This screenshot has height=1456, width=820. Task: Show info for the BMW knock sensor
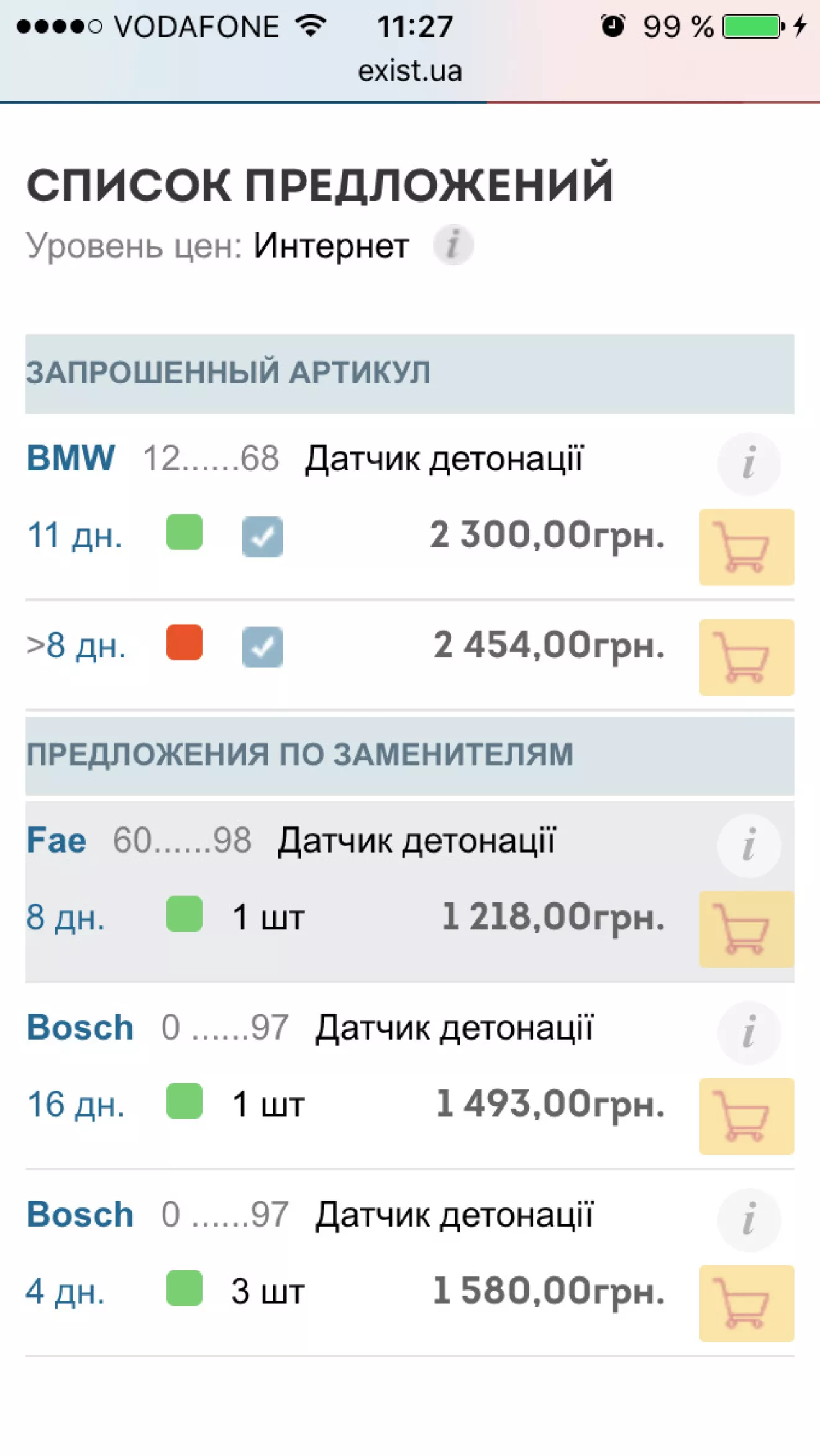(749, 464)
